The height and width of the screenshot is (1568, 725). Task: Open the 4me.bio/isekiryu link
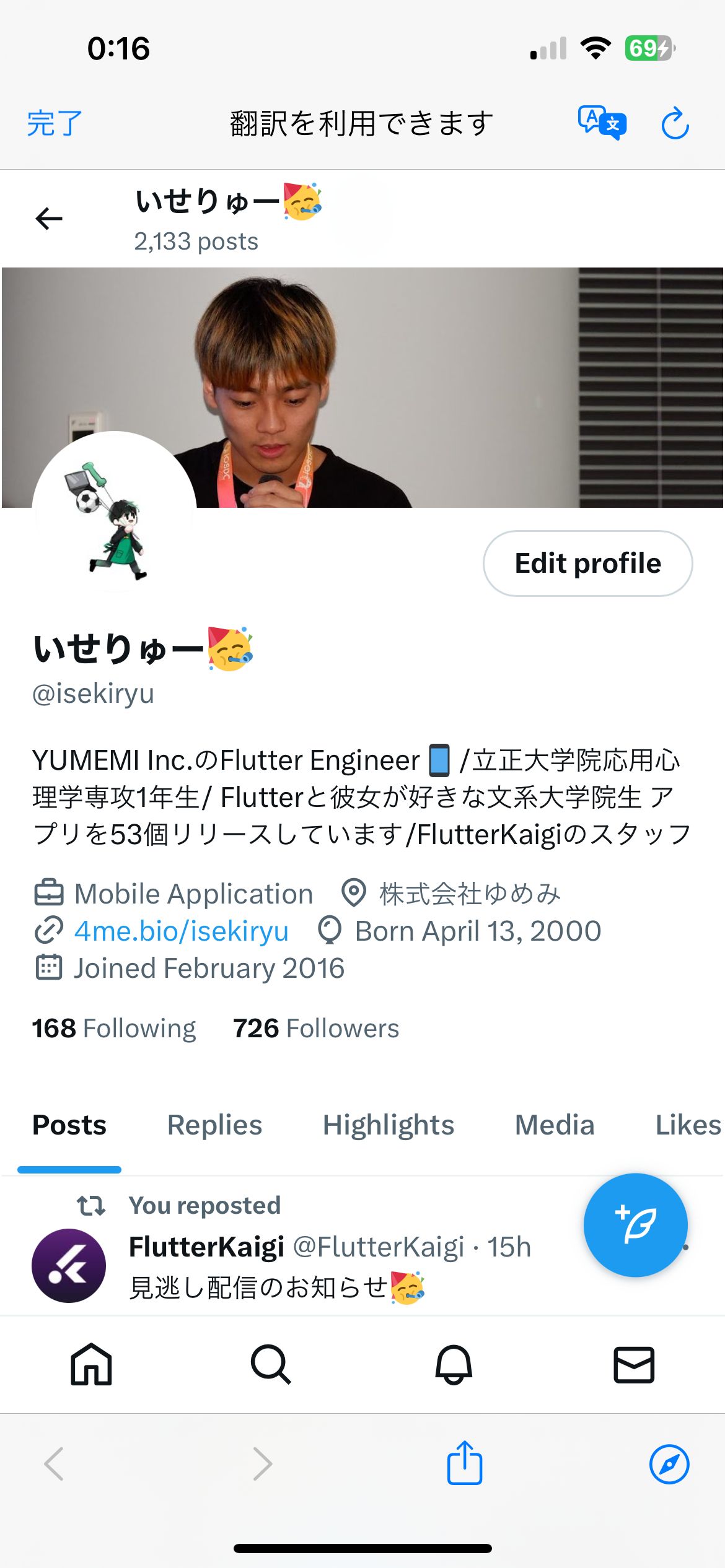tap(181, 931)
